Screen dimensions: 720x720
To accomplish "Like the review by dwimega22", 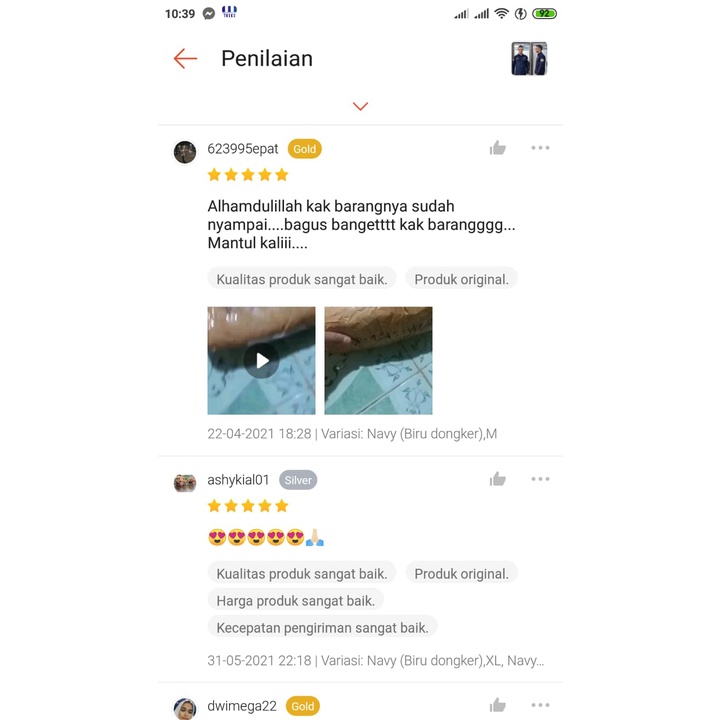I will [498, 706].
